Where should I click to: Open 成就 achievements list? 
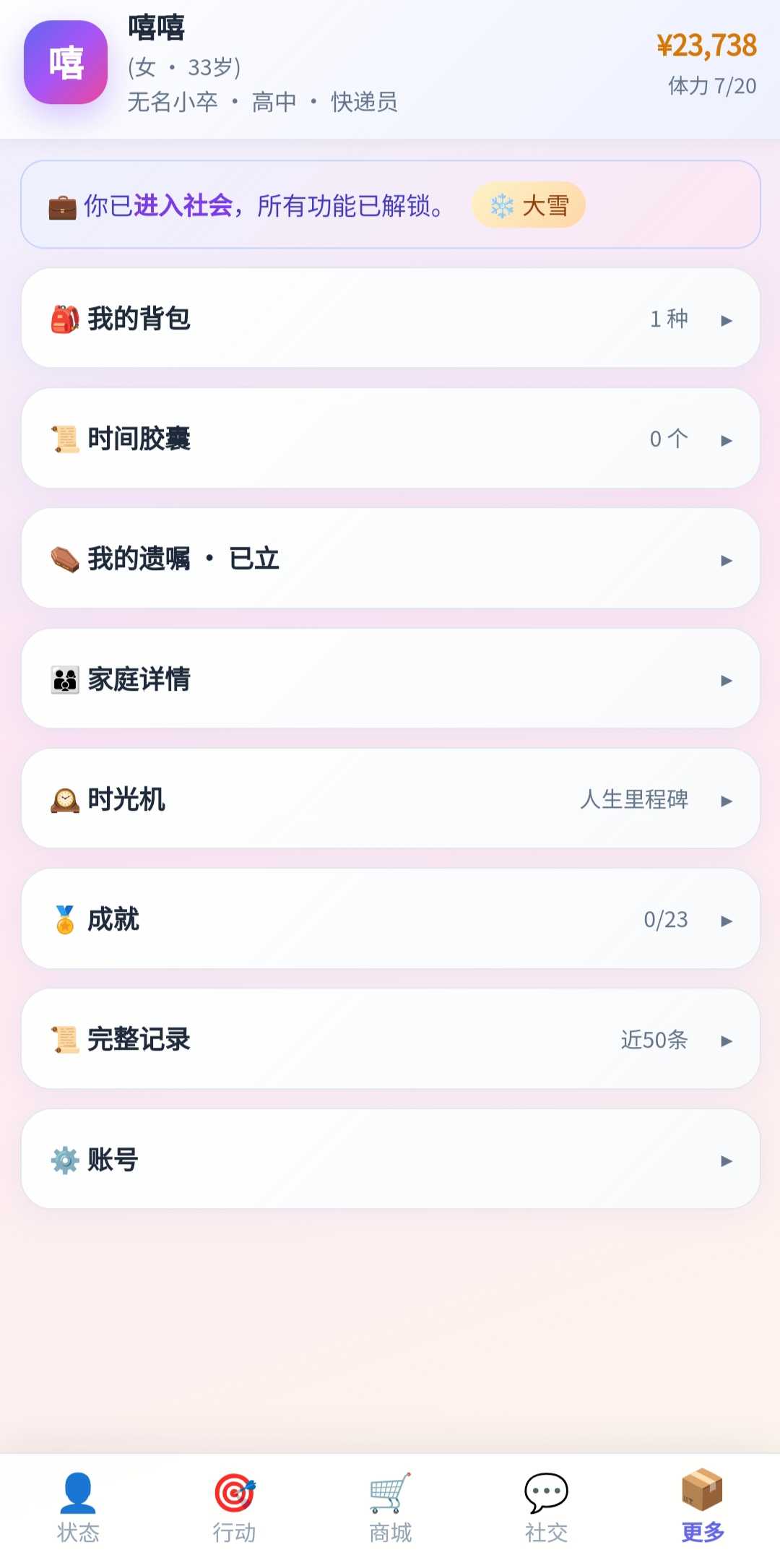point(391,919)
